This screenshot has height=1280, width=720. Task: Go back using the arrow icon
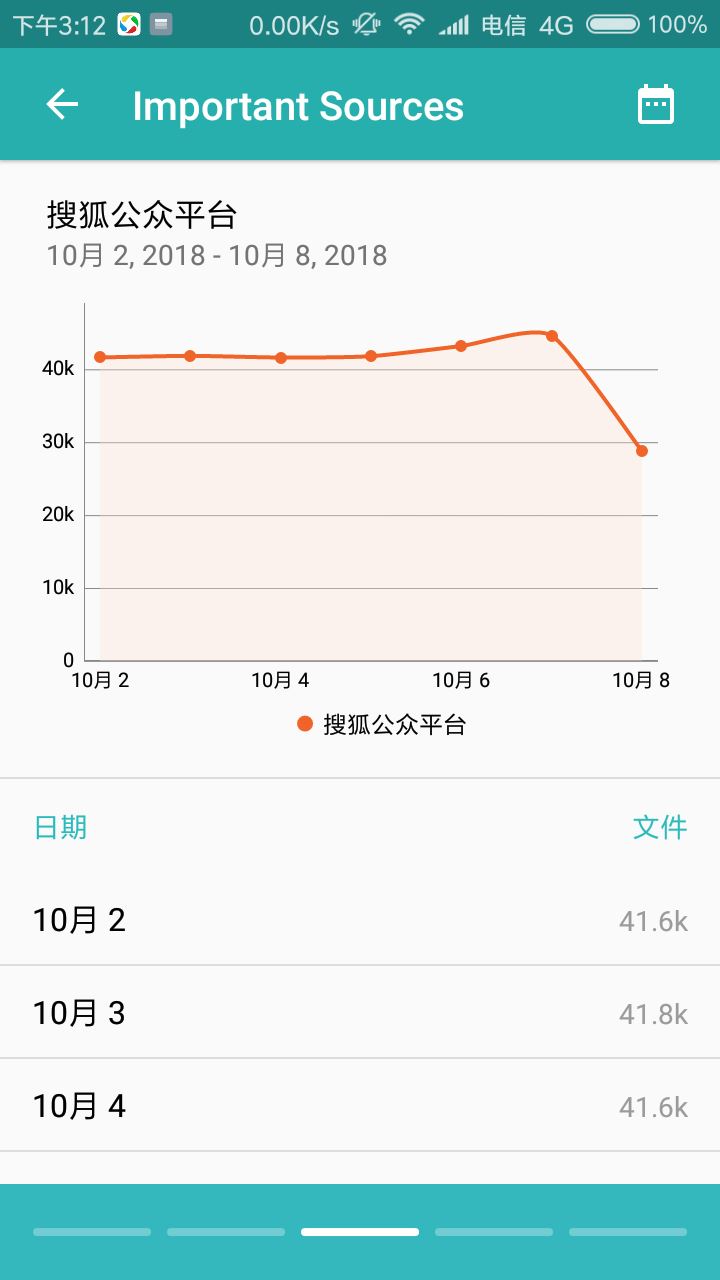tap(62, 105)
